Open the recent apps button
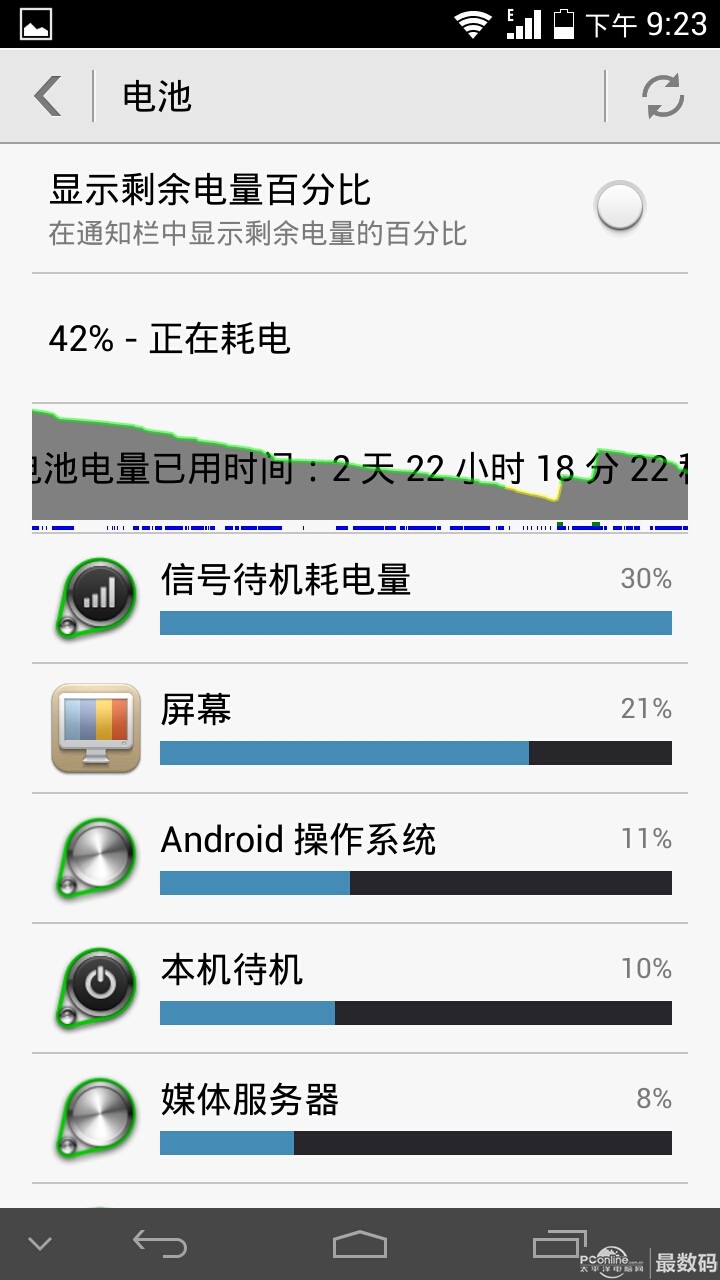Viewport: 720px width, 1280px height. click(560, 1243)
